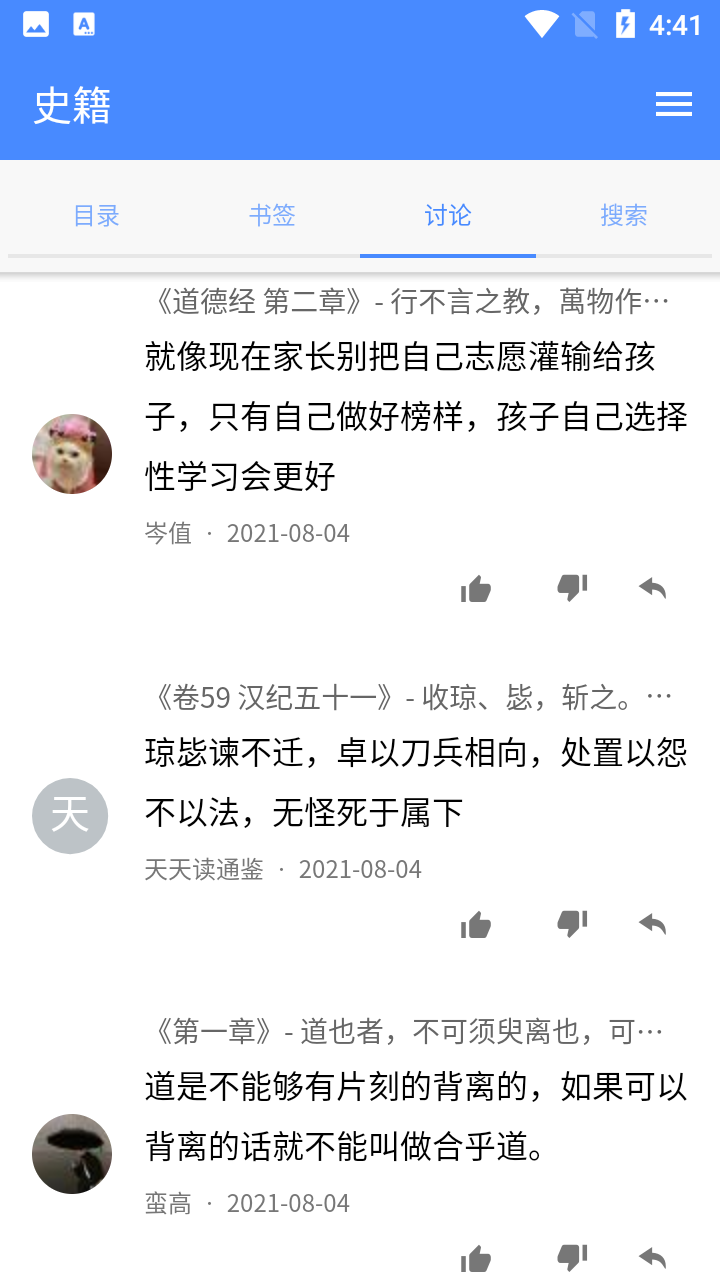Open the hamburger menu in the app bar
This screenshot has width=720, height=1280.
click(x=673, y=104)
